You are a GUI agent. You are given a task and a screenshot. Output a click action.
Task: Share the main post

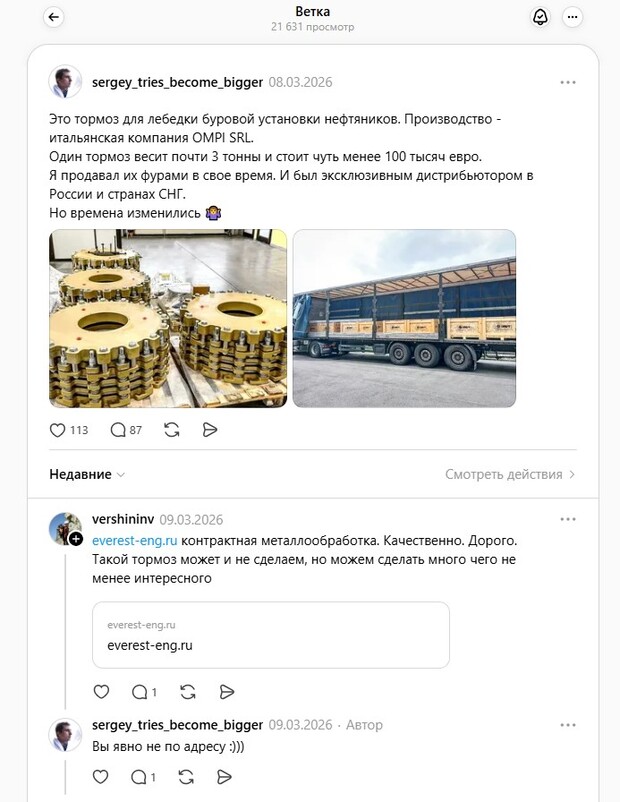pos(210,430)
